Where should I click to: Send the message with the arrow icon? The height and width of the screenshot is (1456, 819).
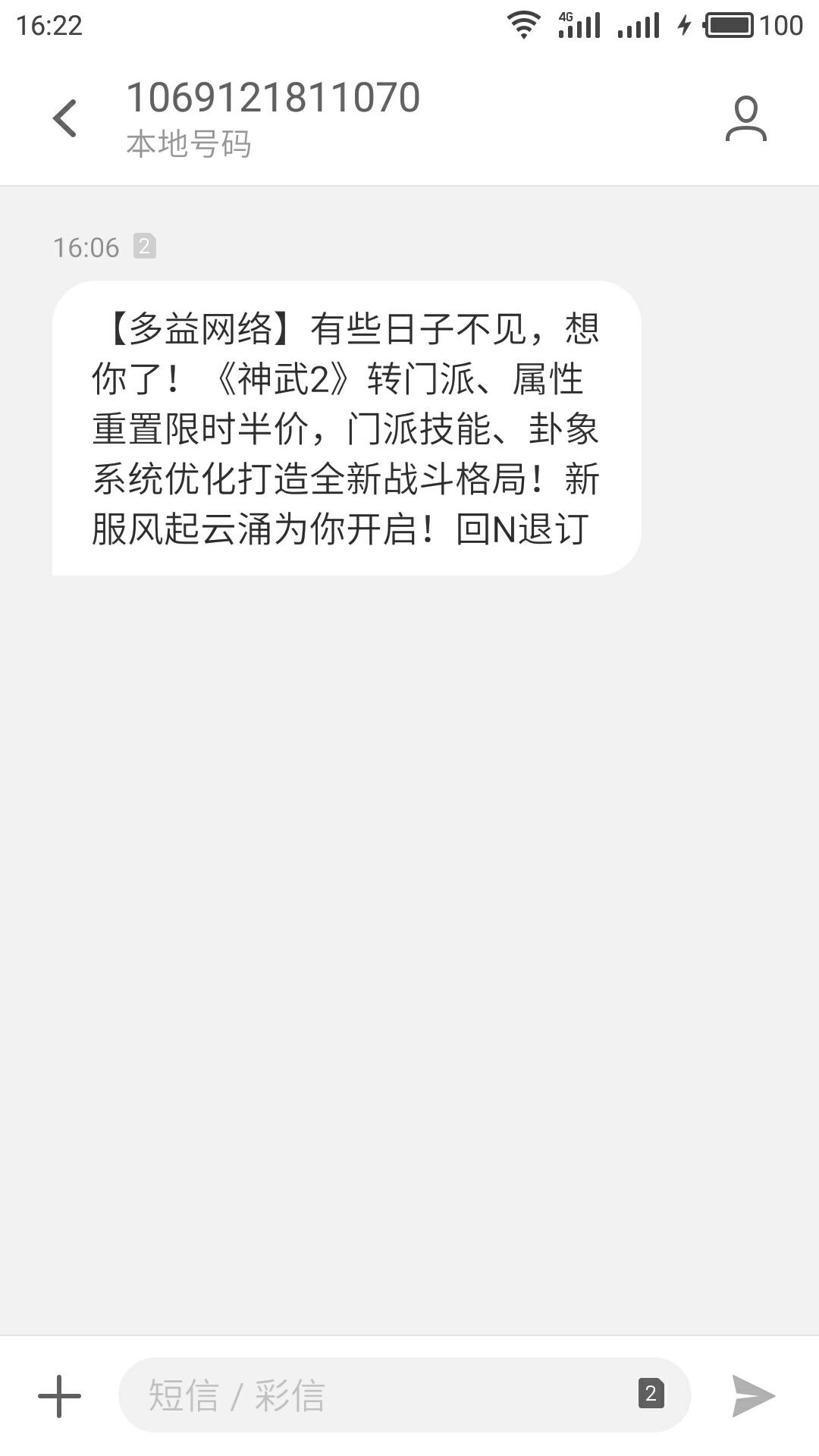click(x=753, y=1395)
